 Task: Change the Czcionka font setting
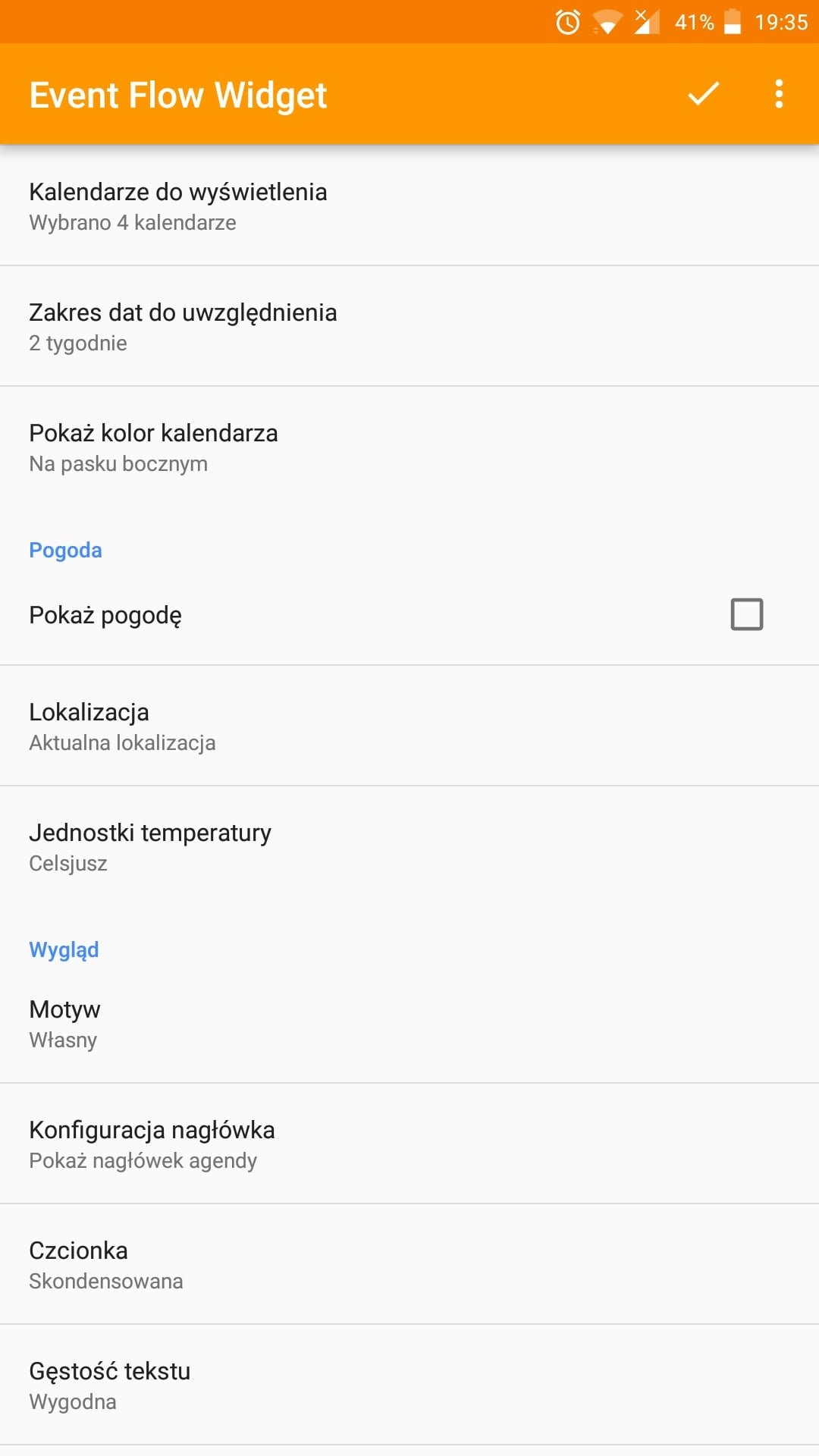[409, 1264]
